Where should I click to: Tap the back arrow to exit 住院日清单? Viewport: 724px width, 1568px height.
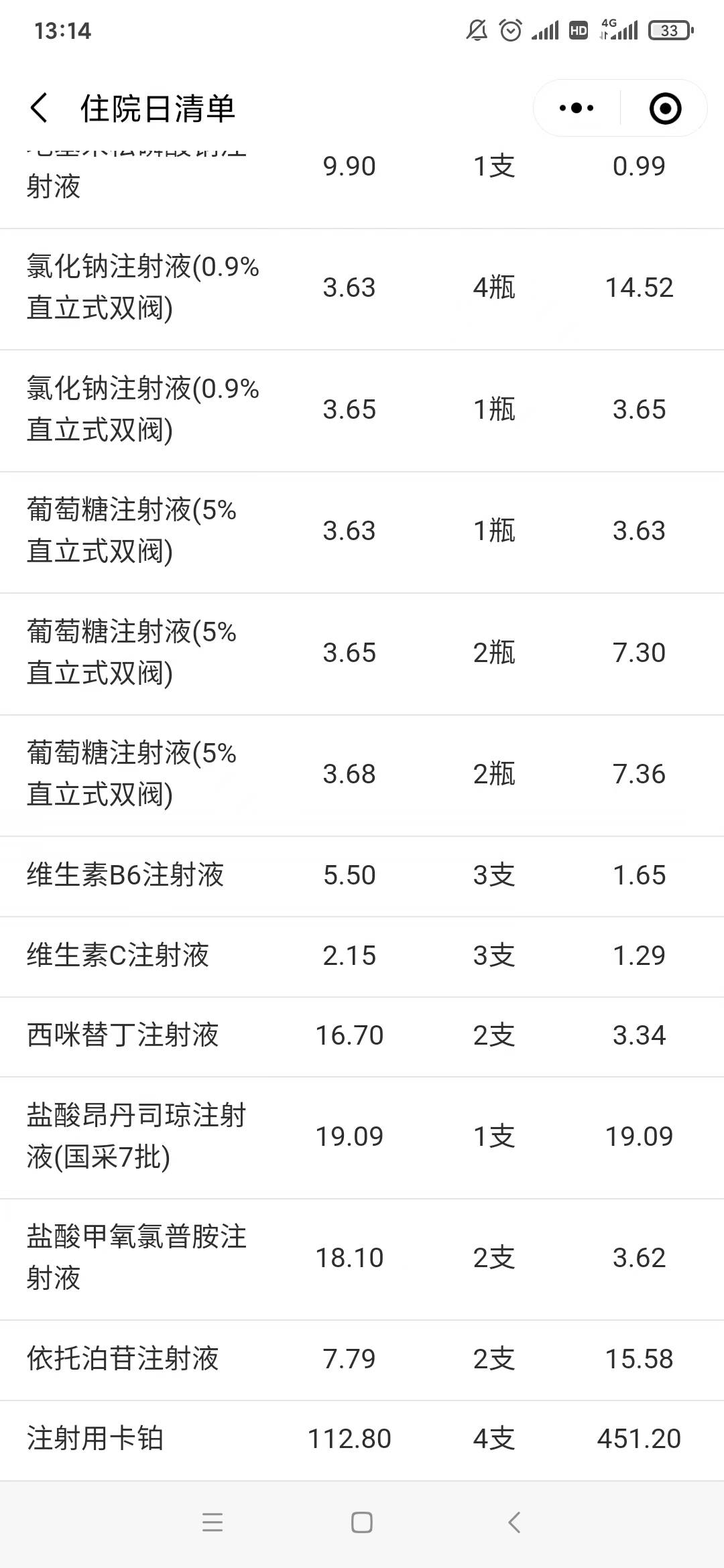pos(40,108)
